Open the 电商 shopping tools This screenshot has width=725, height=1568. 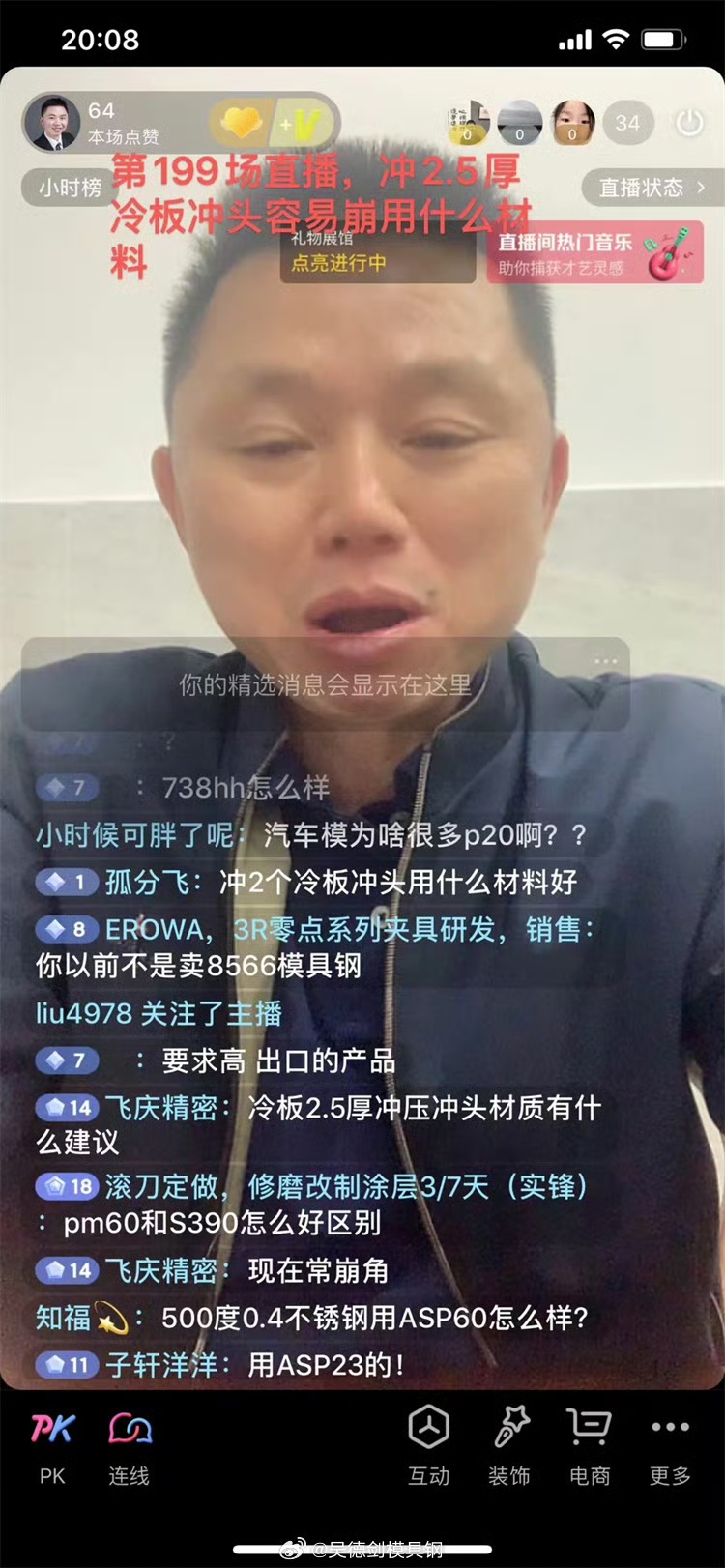coord(589,1445)
